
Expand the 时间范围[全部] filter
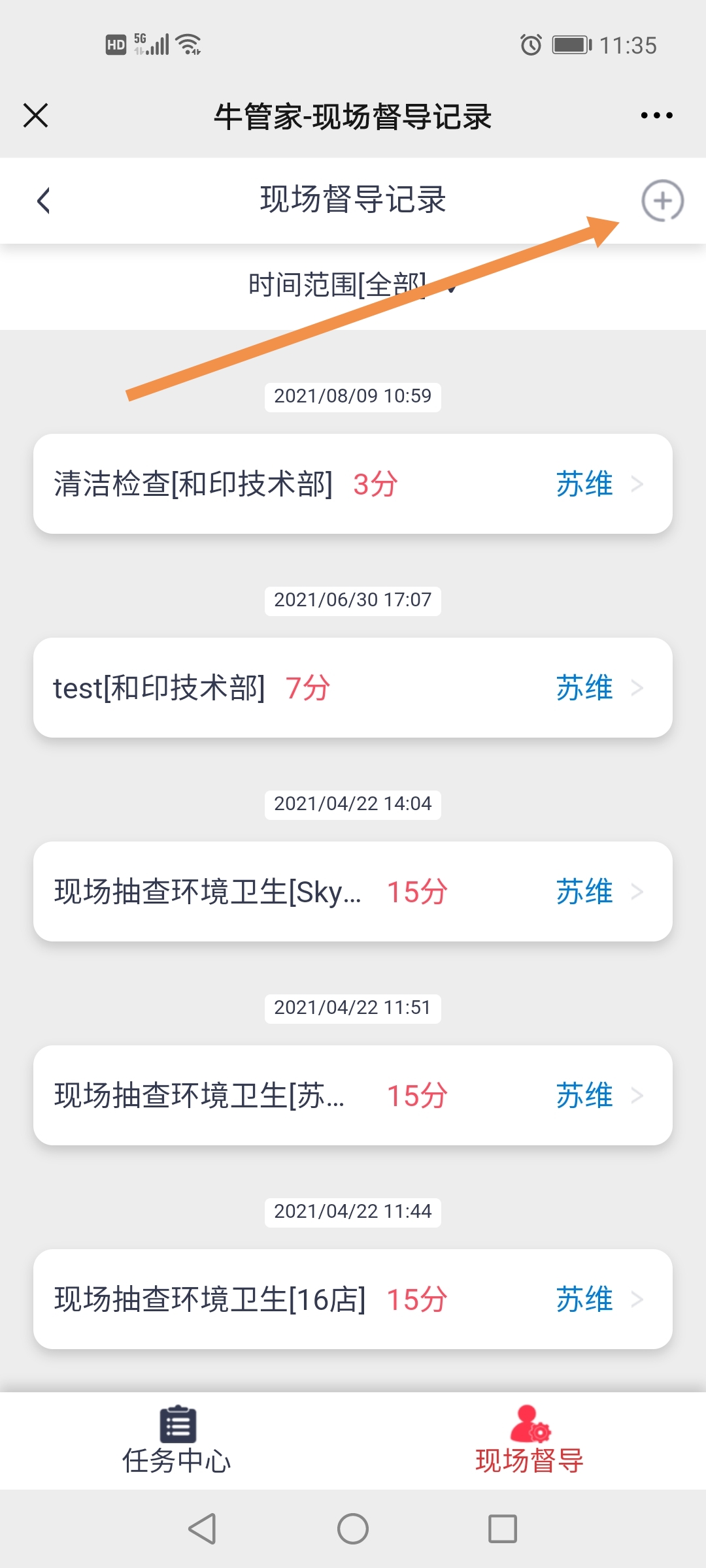(x=353, y=286)
